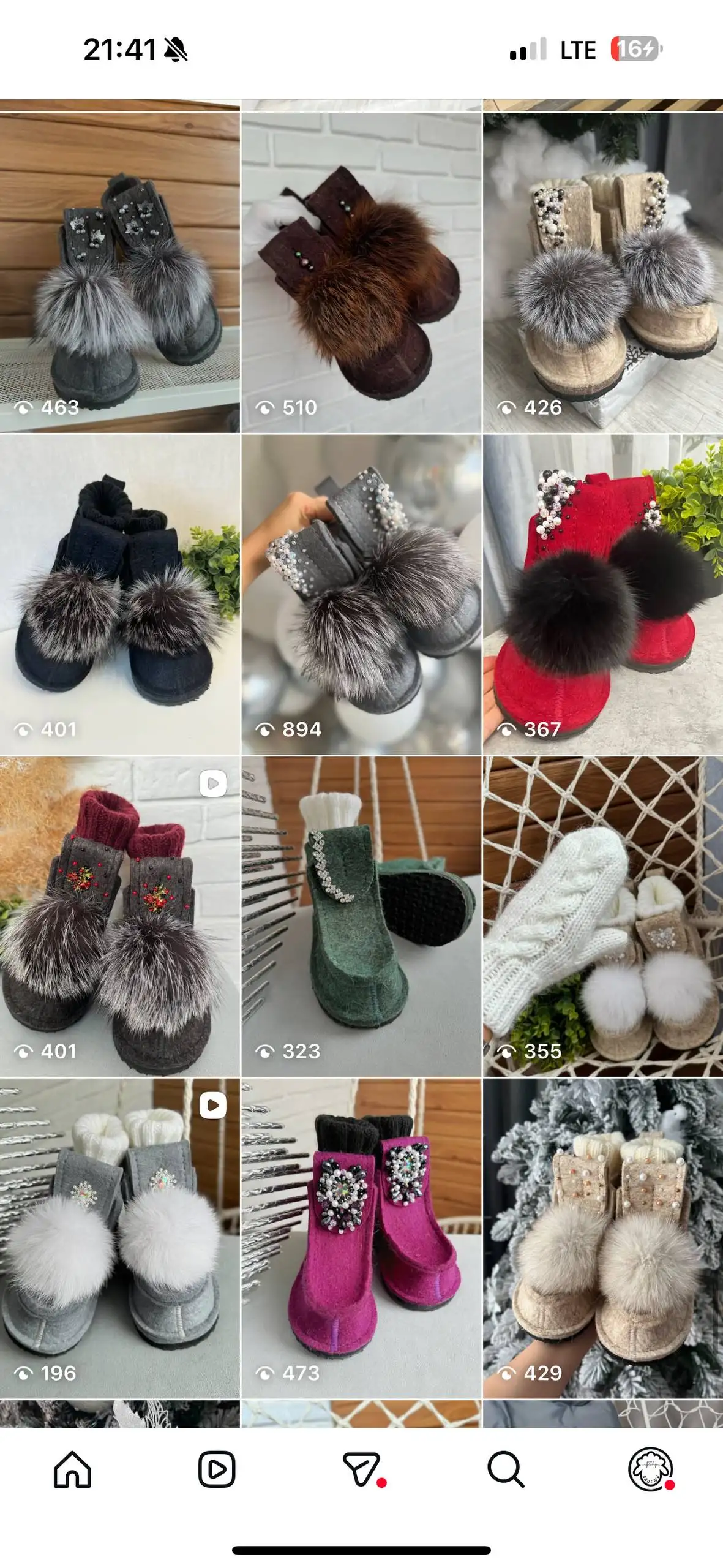Switch to the Reels tab

tap(217, 1469)
